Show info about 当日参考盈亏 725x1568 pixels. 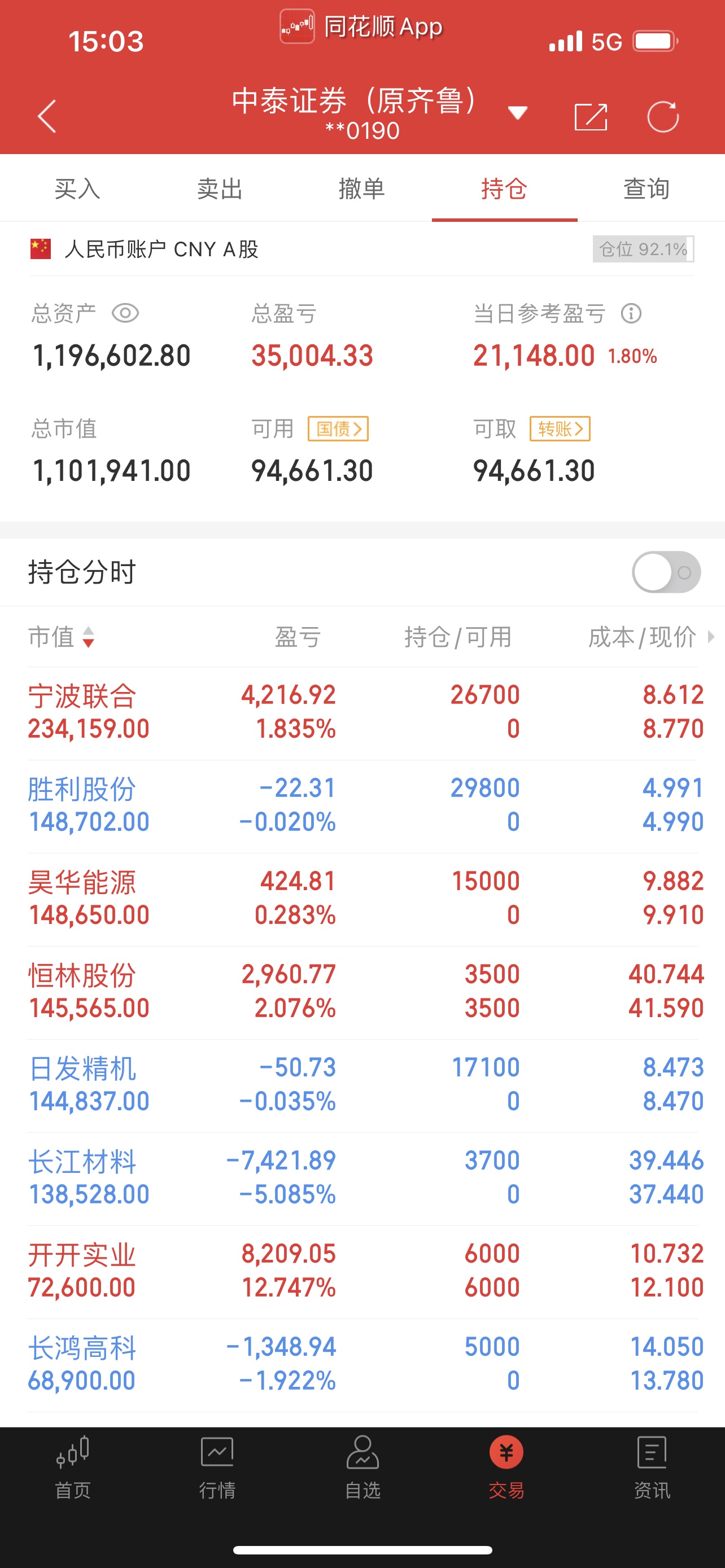coord(631,313)
